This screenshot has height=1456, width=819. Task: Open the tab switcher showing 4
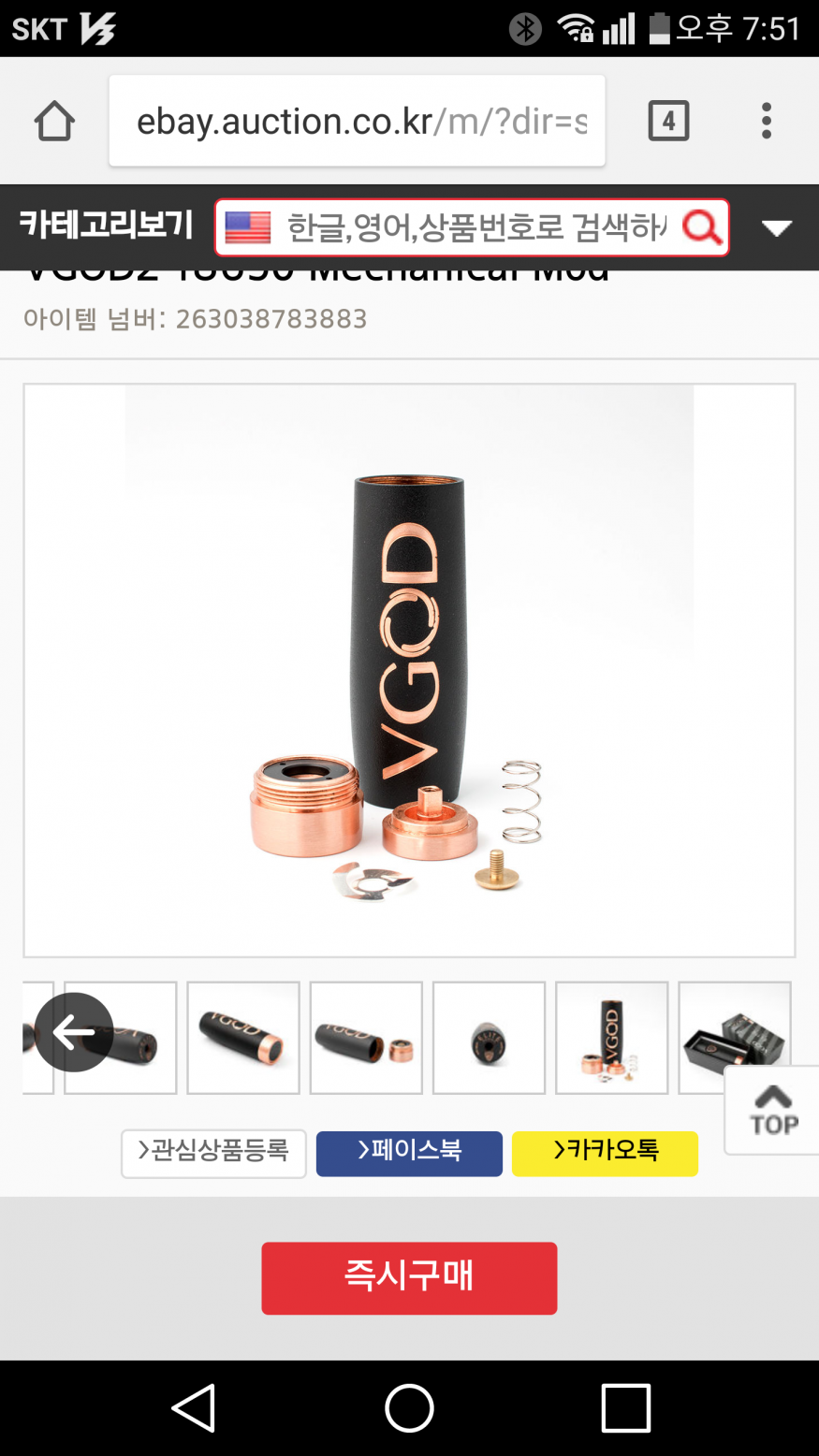point(668,121)
